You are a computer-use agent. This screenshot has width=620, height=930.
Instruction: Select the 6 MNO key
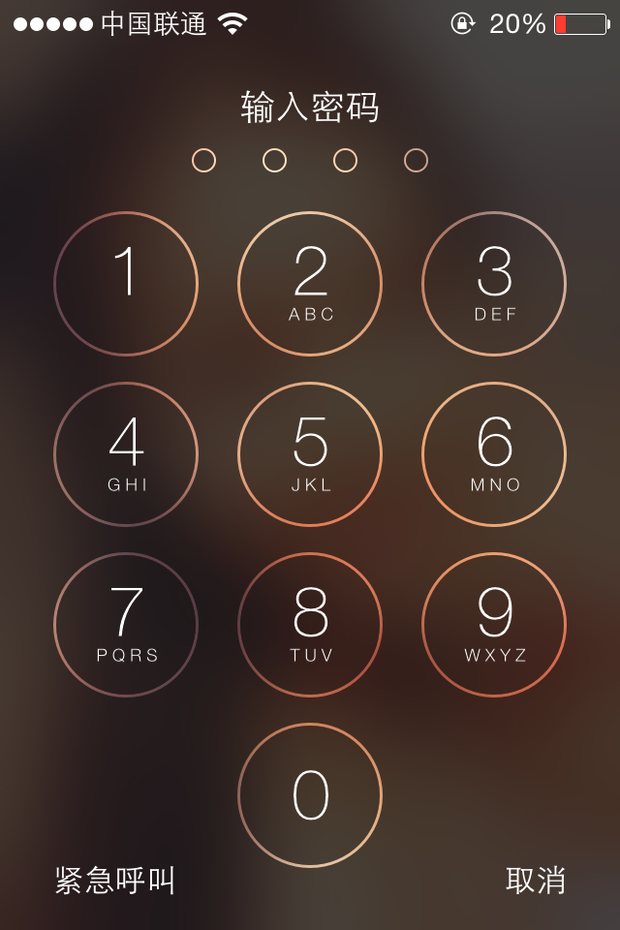point(494,455)
